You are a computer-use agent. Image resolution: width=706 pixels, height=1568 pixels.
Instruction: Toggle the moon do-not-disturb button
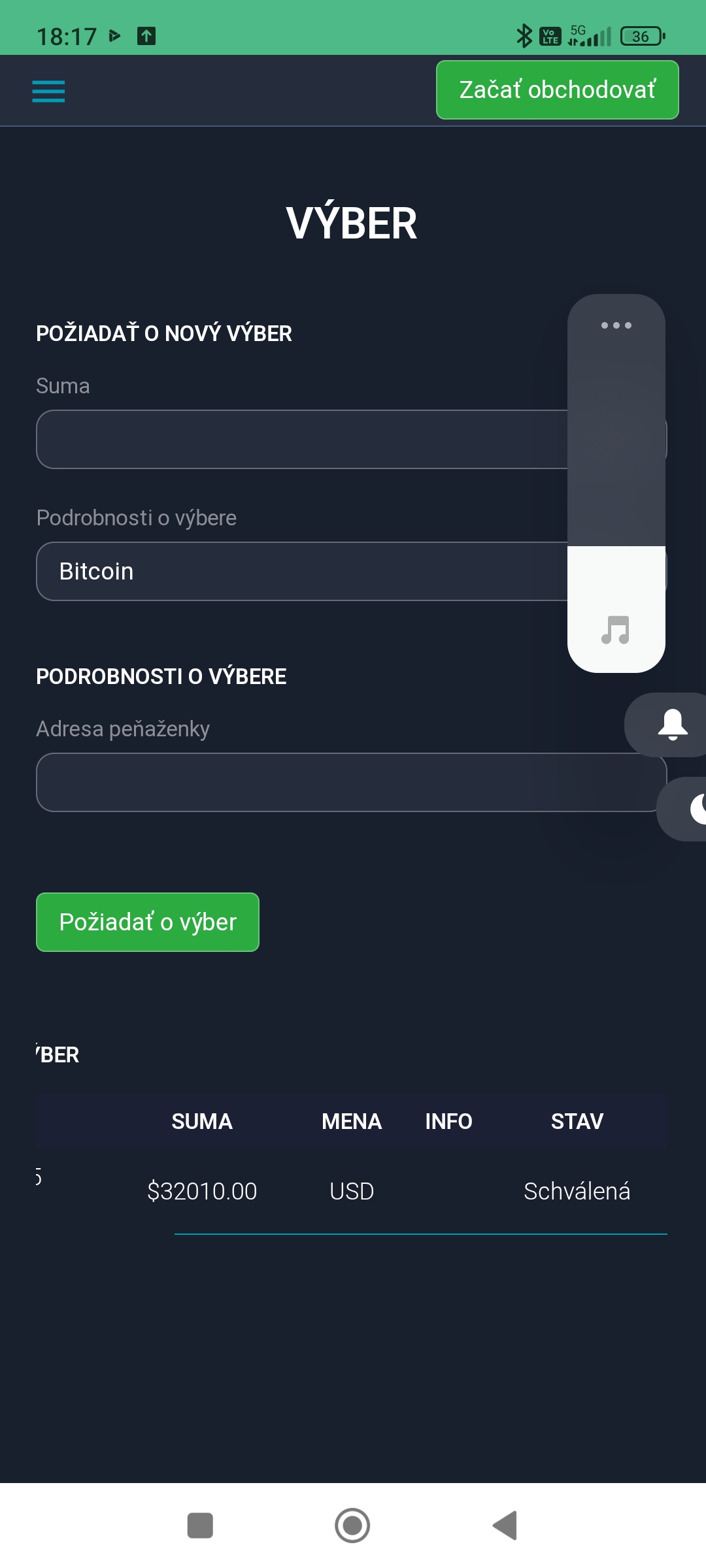pyautogui.click(x=696, y=809)
